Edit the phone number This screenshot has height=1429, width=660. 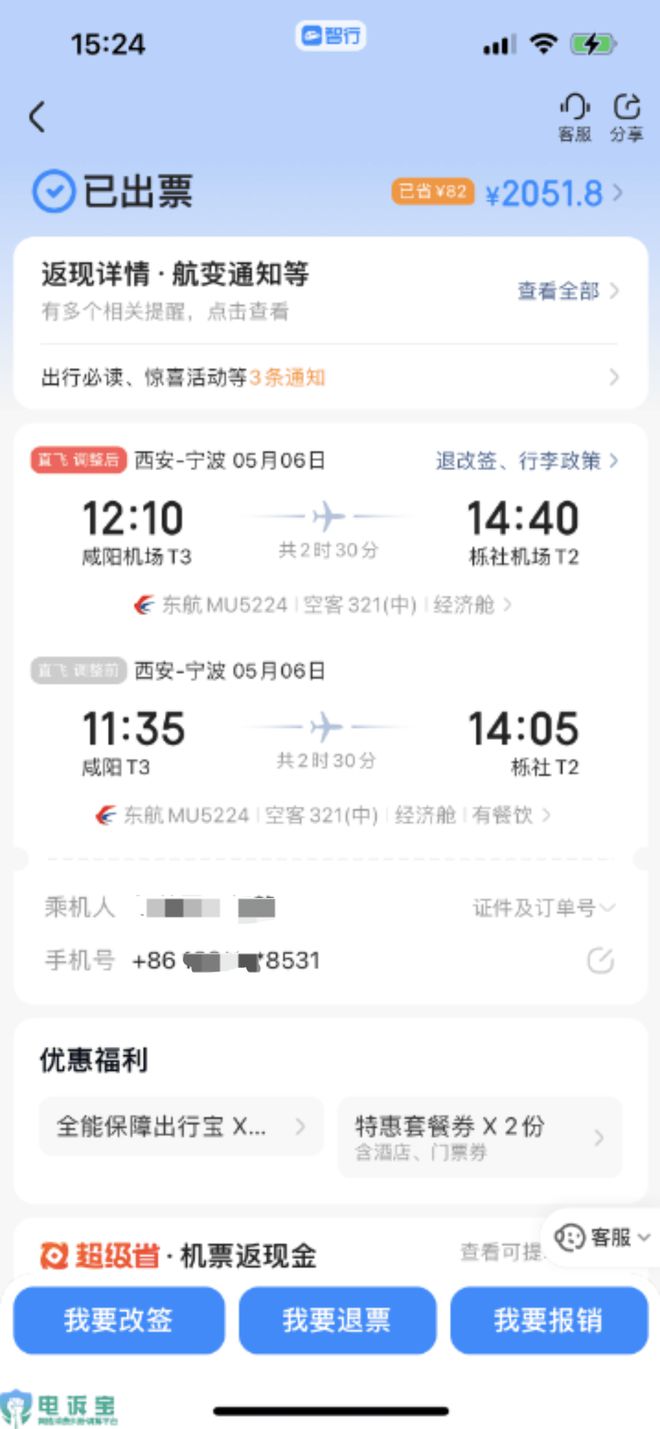coord(600,961)
